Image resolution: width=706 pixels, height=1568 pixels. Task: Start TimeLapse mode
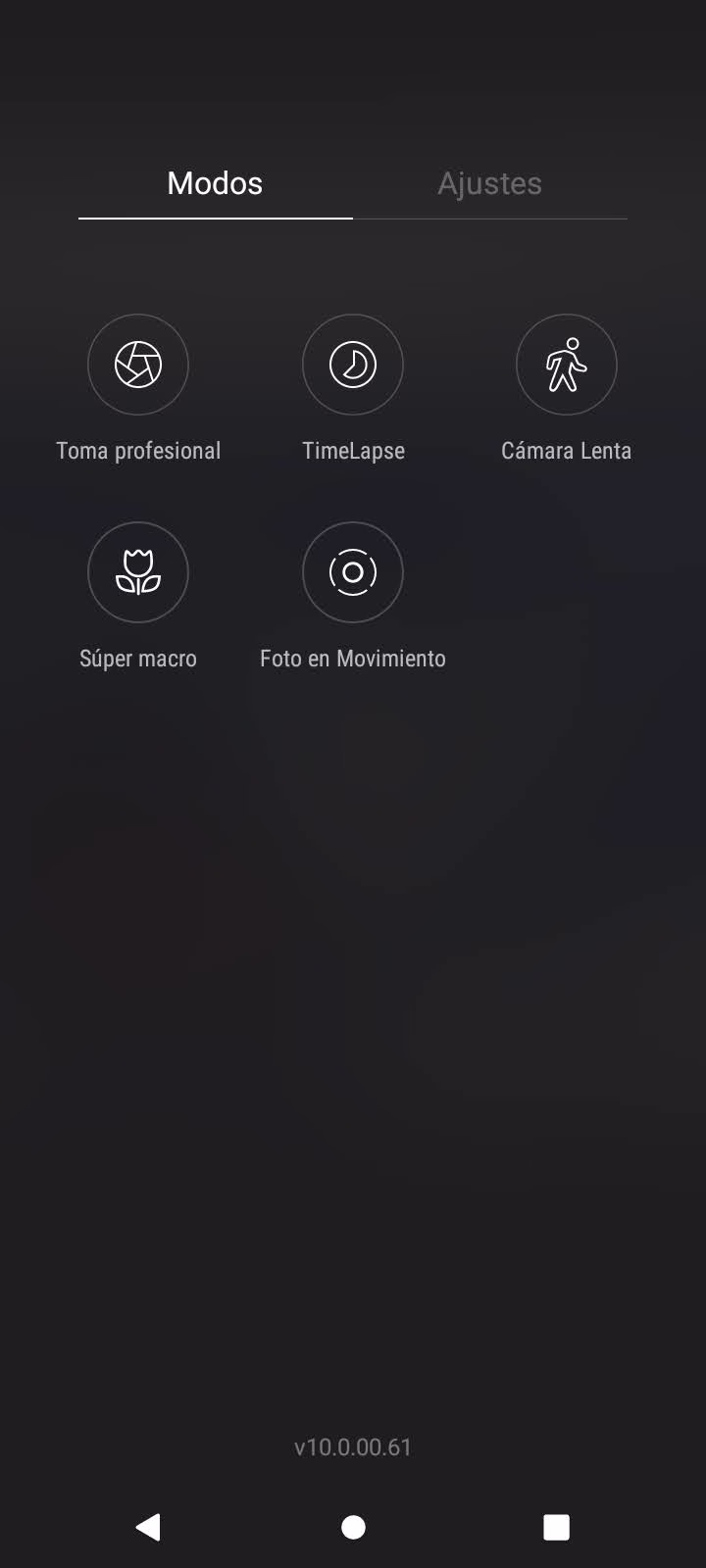353,365
